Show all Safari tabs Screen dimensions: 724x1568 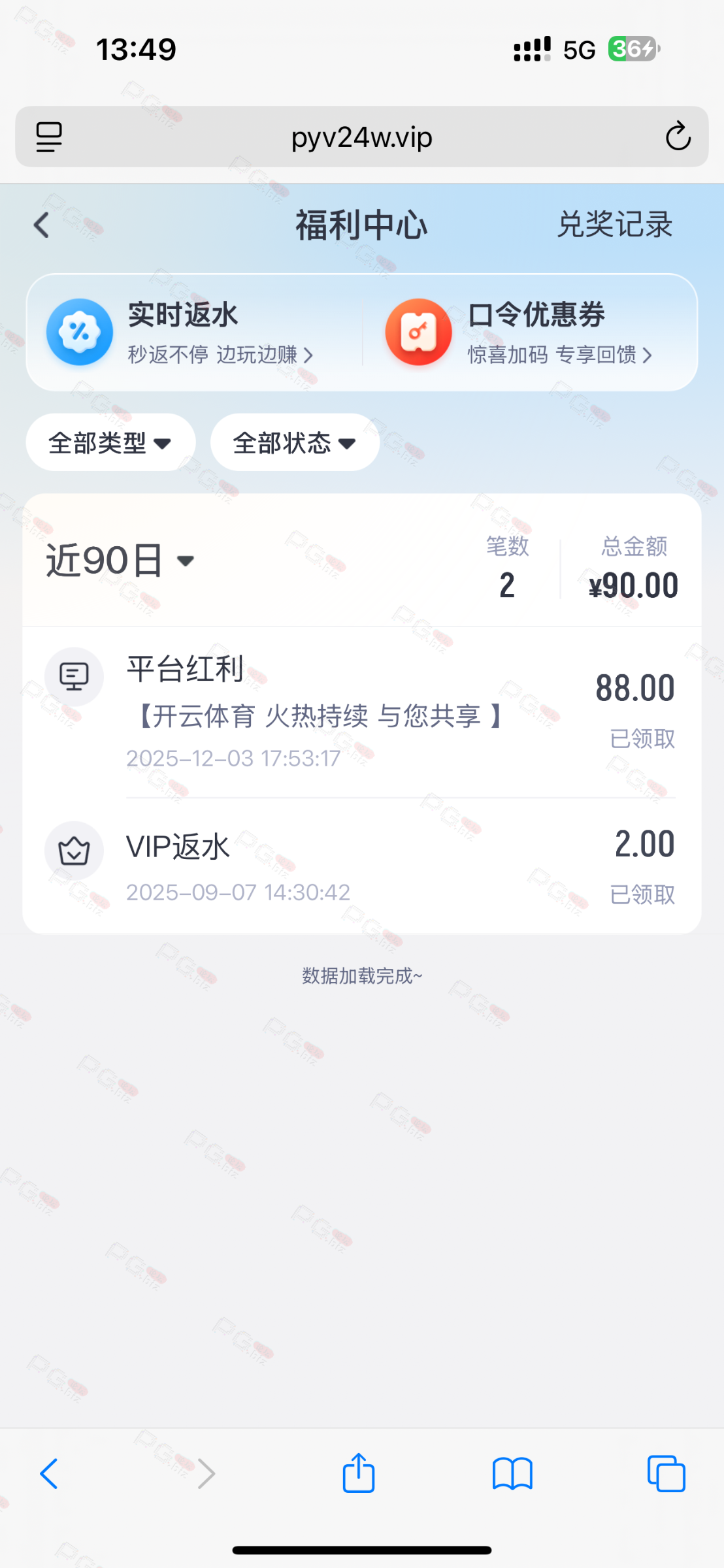666,1473
